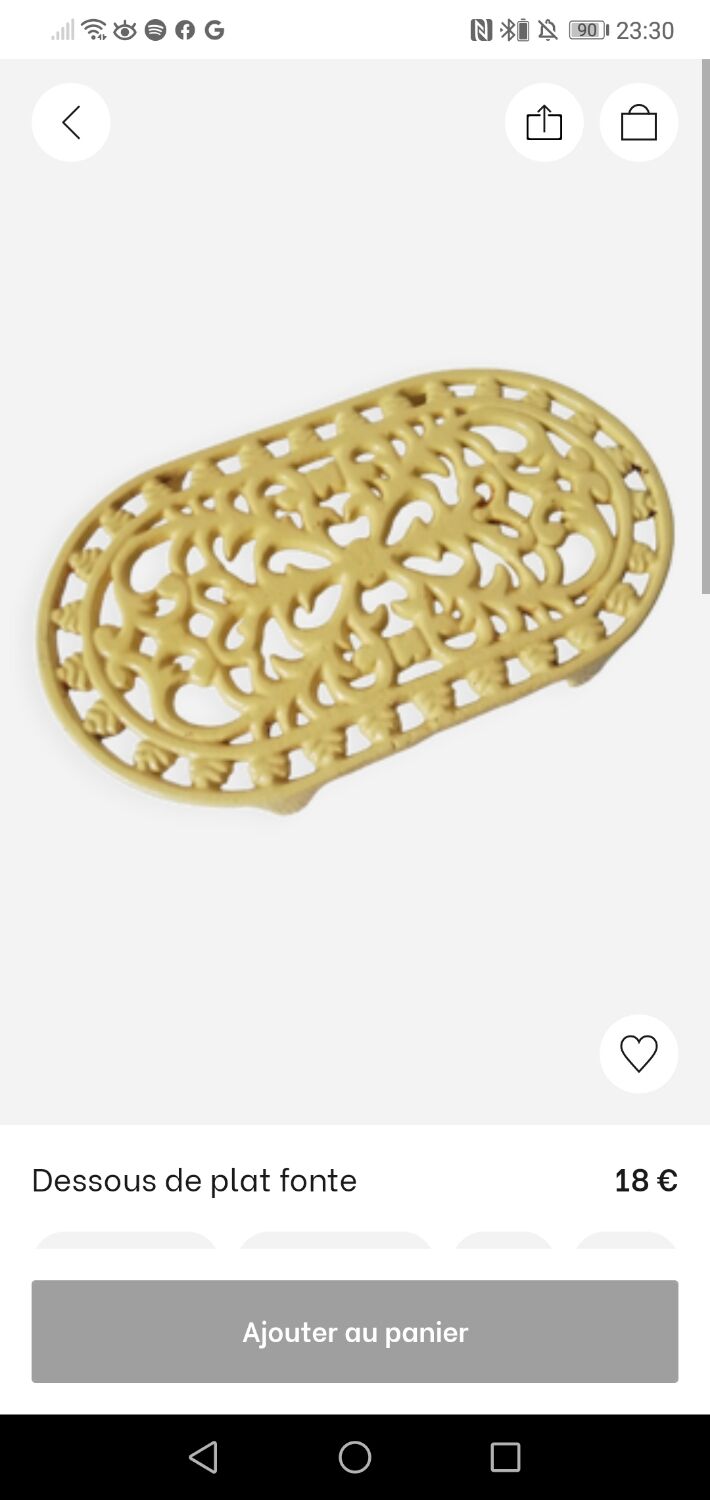
Task: Add the item to favorites
Action: tap(639, 1054)
